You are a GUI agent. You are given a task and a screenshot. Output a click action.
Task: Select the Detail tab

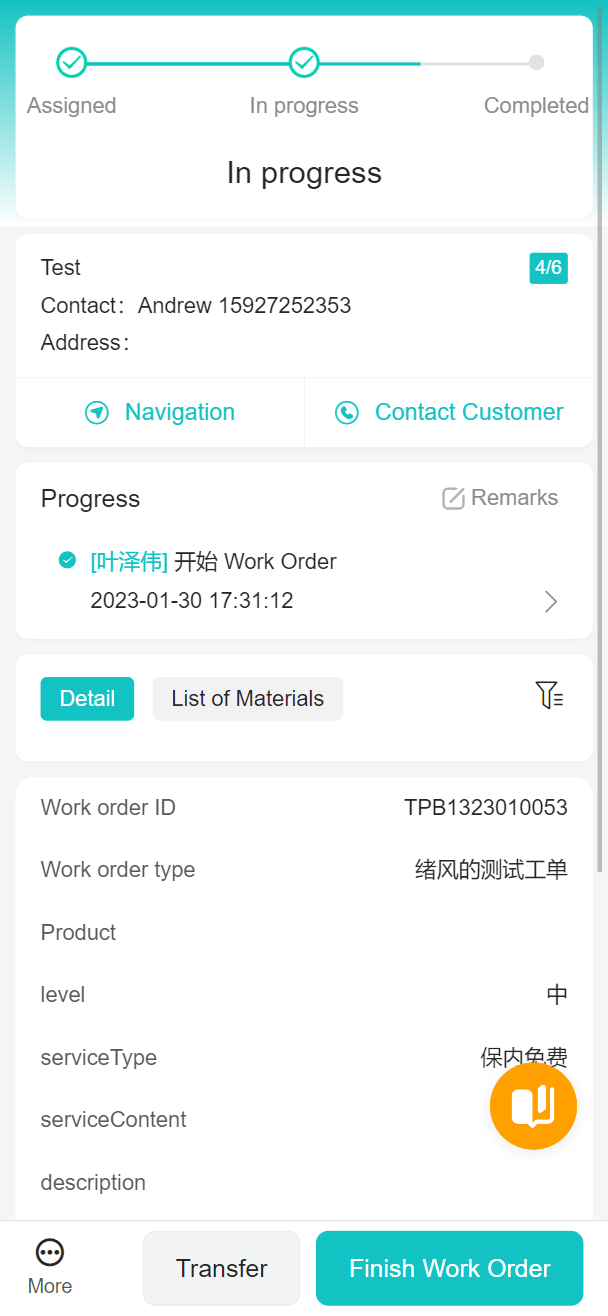point(87,699)
